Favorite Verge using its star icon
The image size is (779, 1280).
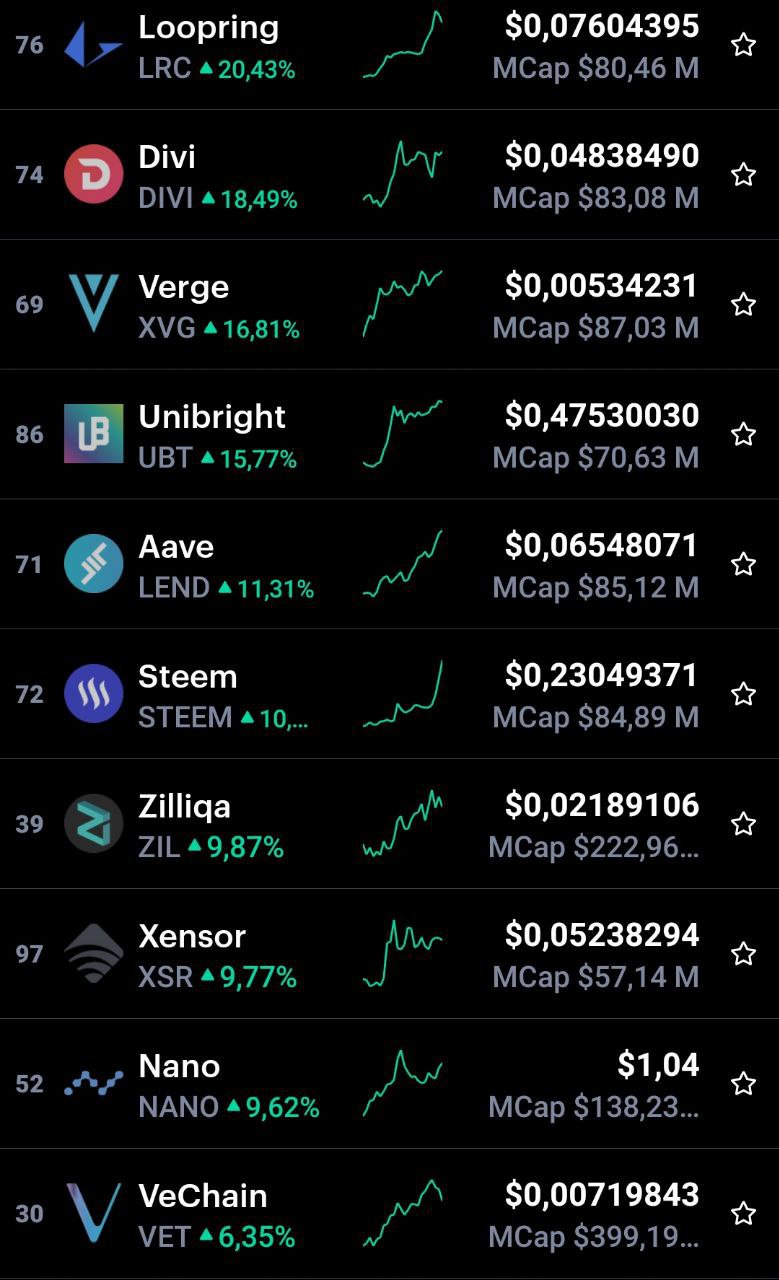click(x=743, y=304)
